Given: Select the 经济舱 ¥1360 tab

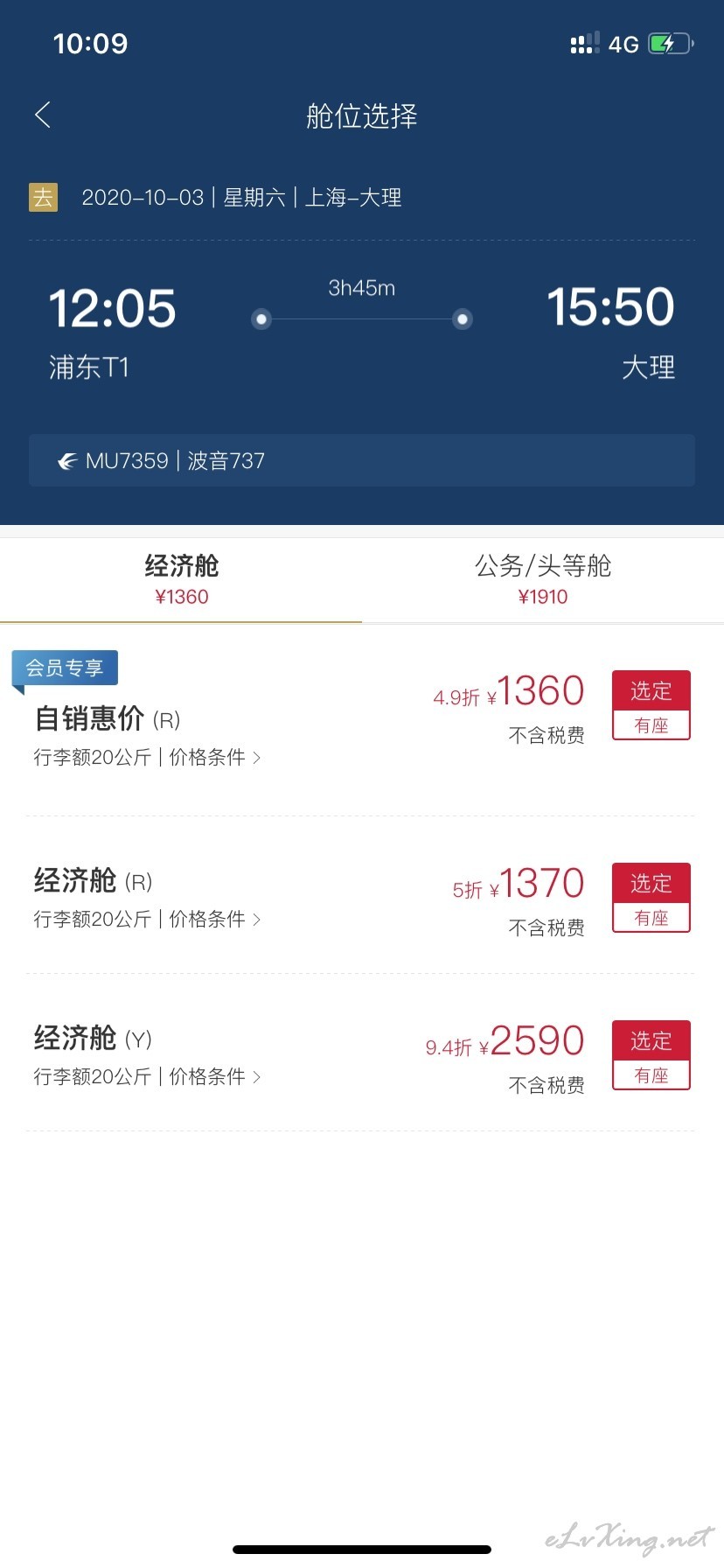Looking at the screenshot, I should point(181,580).
